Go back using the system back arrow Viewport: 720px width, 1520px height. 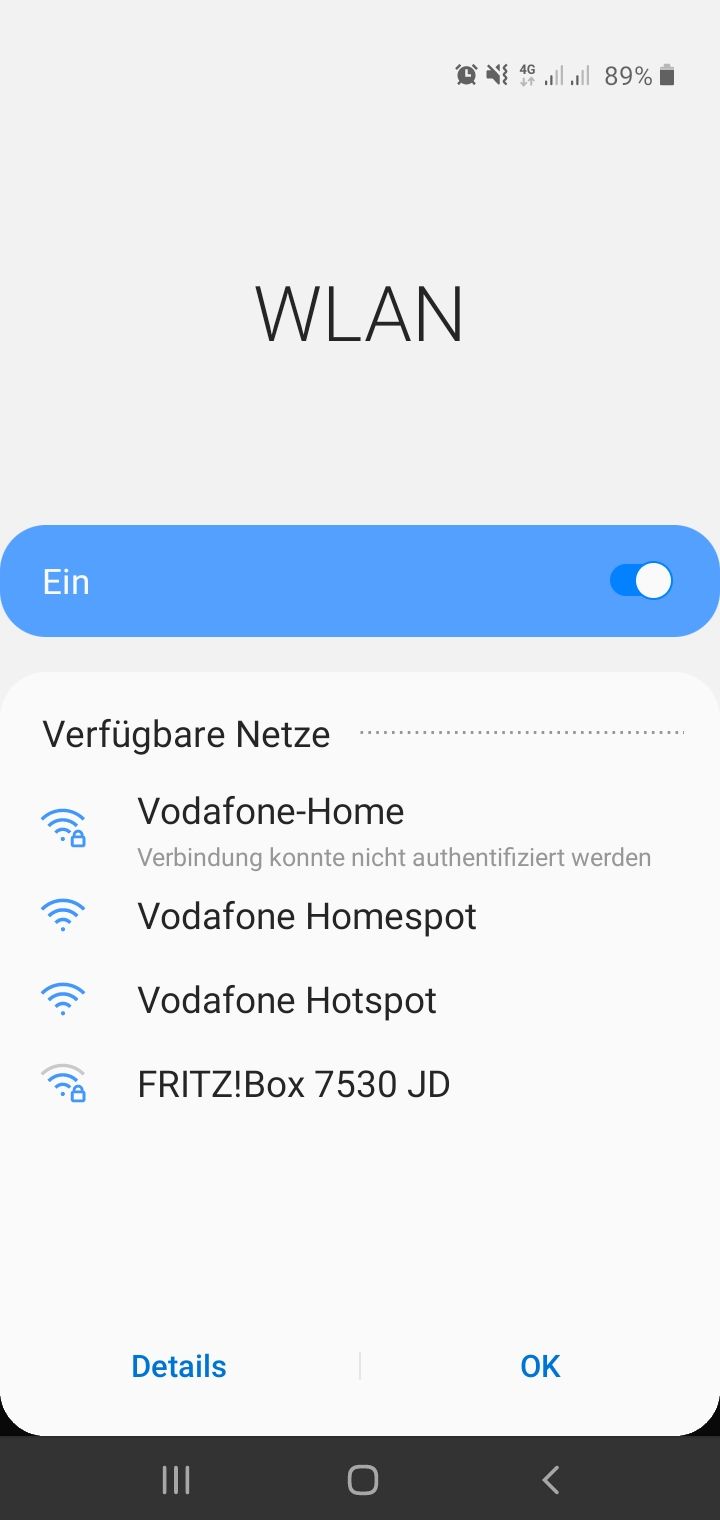click(550, 1480)
